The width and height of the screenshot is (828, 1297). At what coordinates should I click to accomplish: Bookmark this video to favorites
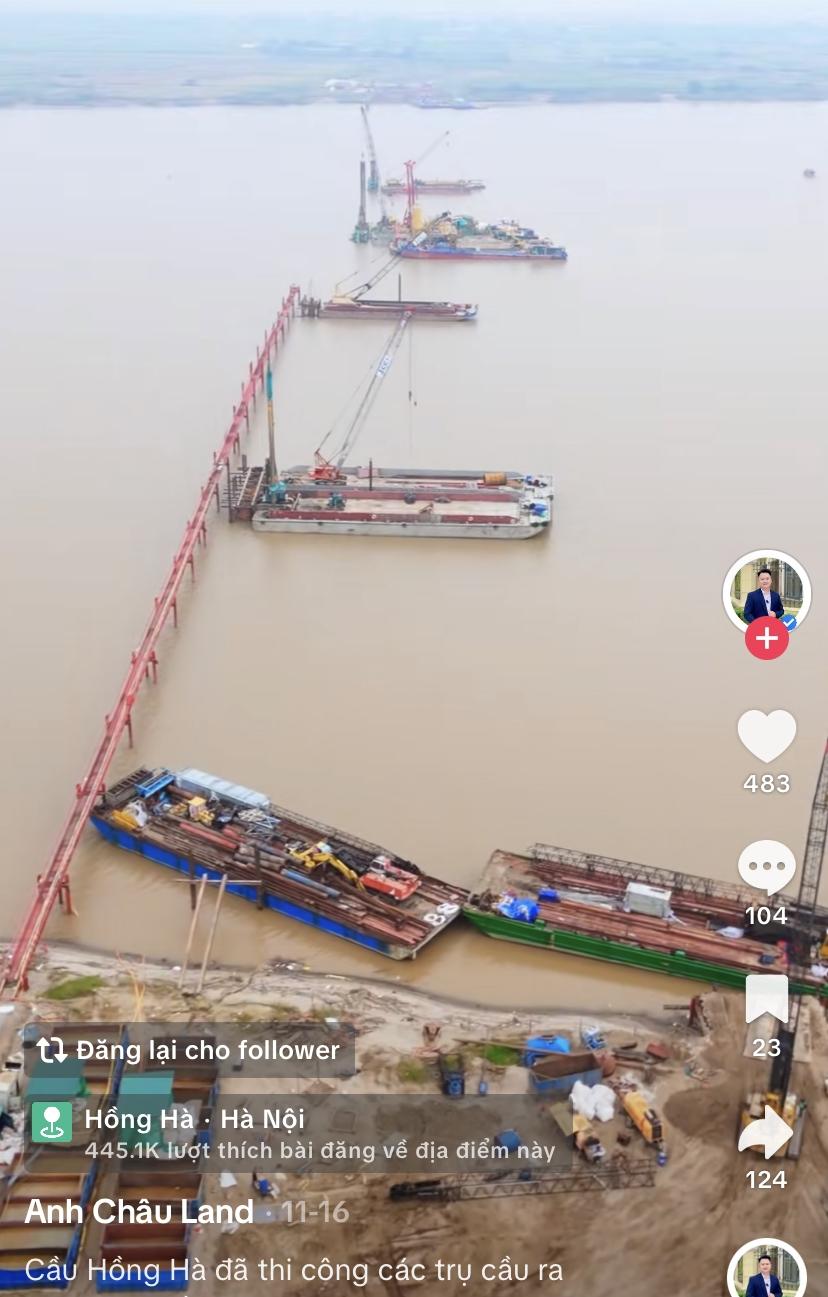(x=767, y=1000)
